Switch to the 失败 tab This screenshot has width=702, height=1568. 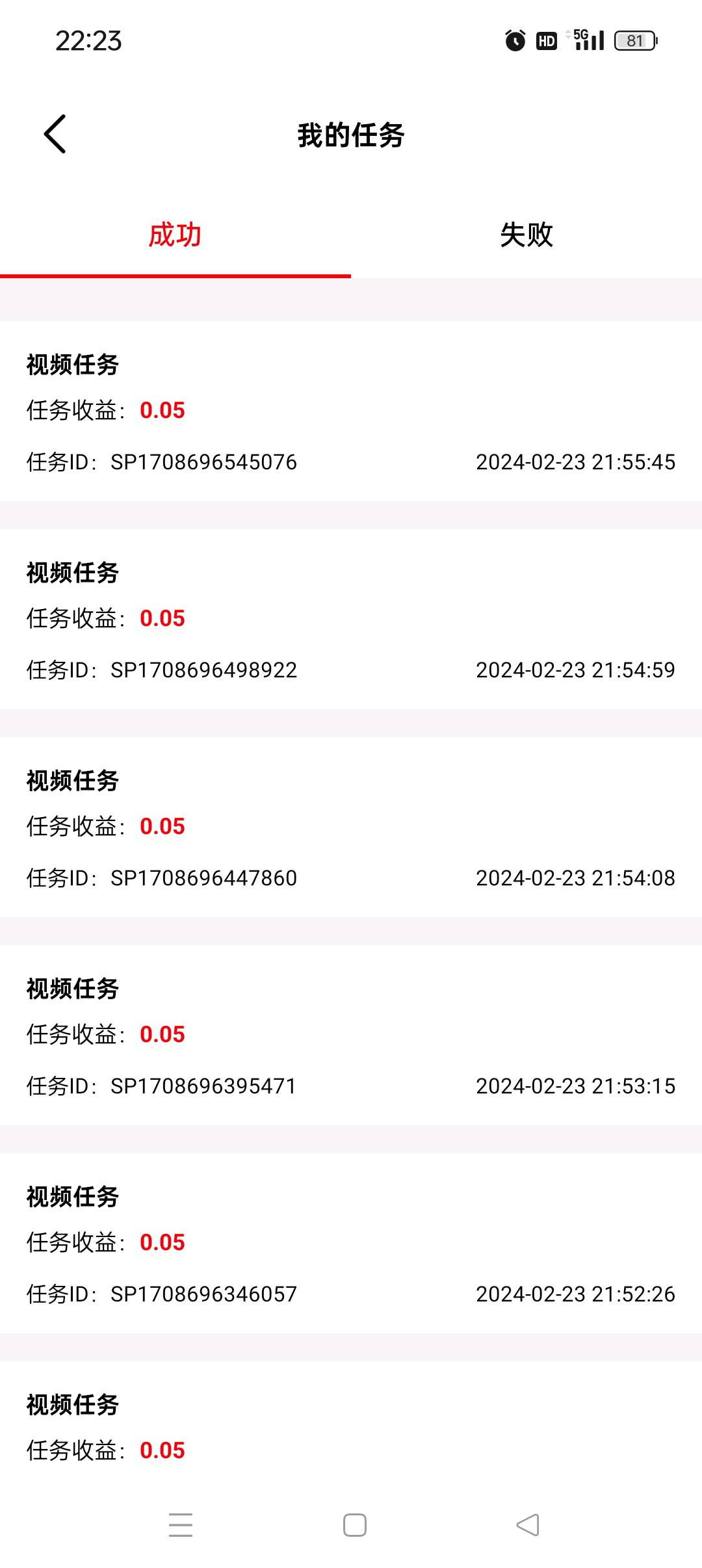[x=526, y=235]
